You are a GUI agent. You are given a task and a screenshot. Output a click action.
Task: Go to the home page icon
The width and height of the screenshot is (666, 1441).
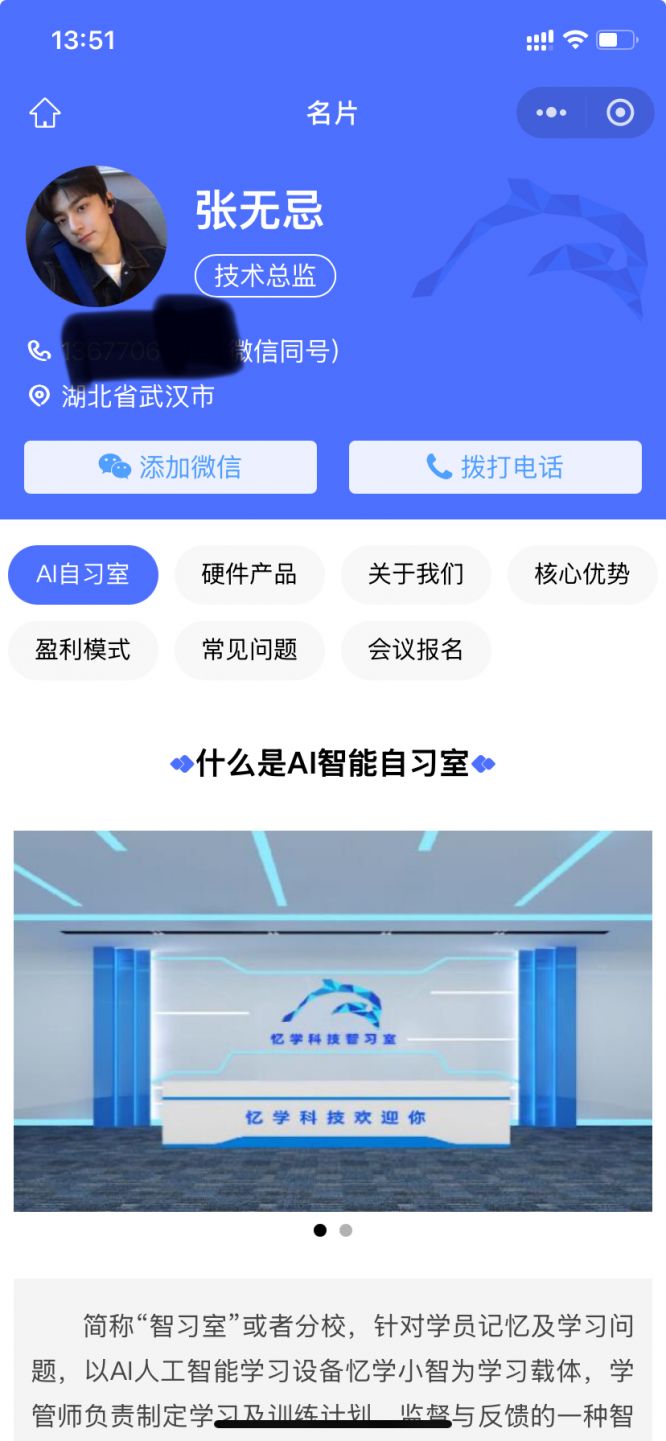(45, 113)
